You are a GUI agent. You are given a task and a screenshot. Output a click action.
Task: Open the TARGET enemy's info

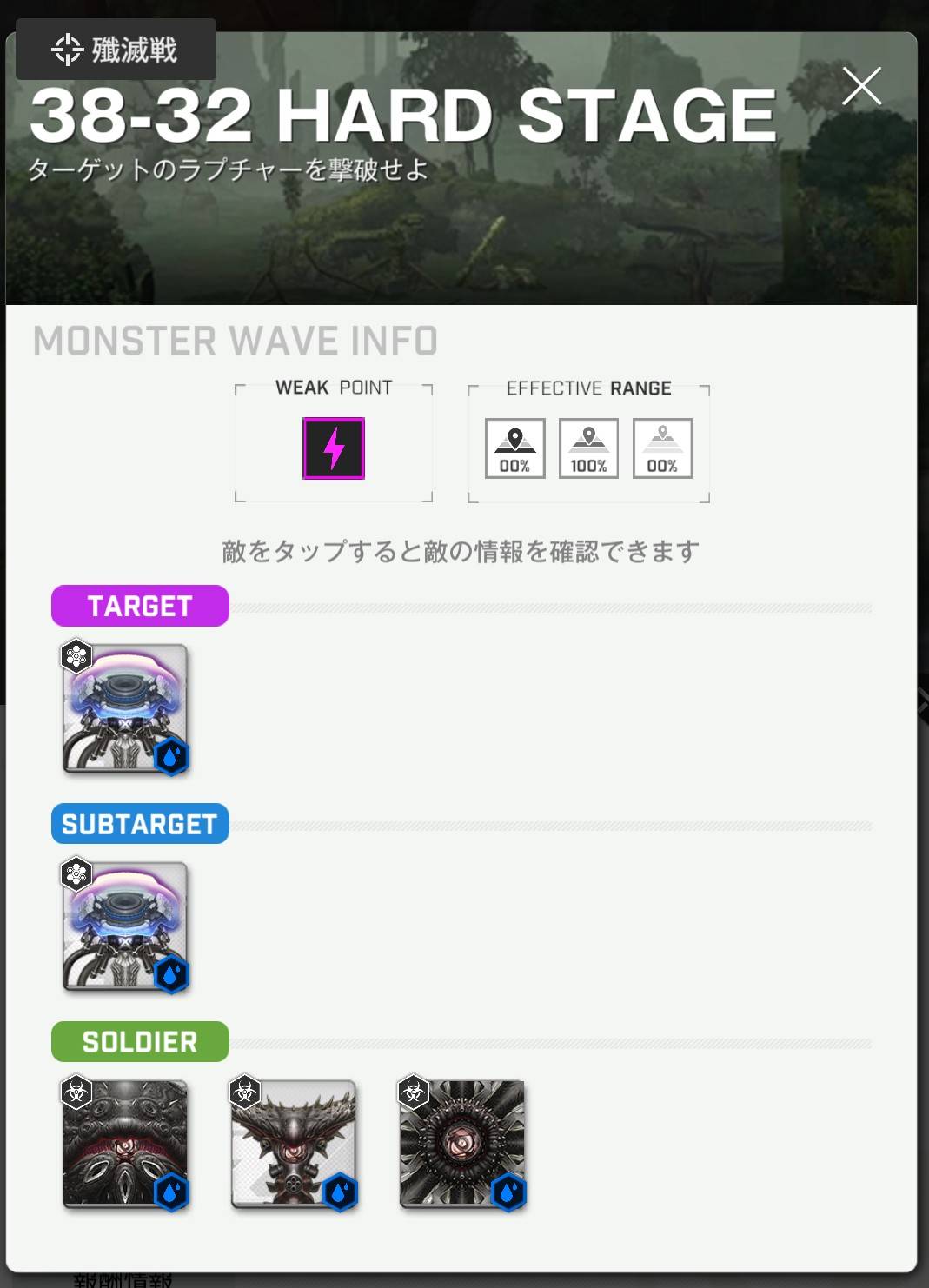click(125, 708)
